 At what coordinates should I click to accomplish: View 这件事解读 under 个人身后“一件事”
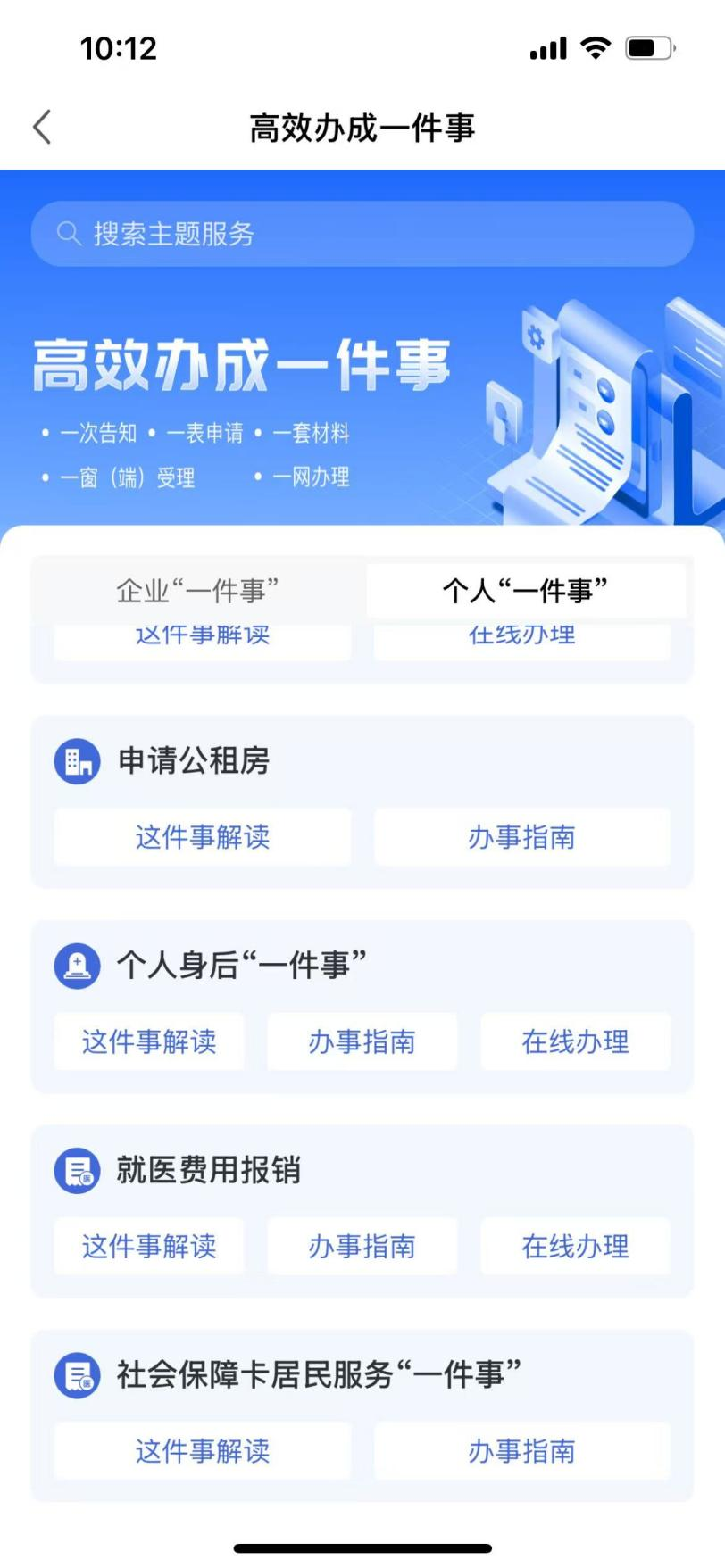point(149,1041)
